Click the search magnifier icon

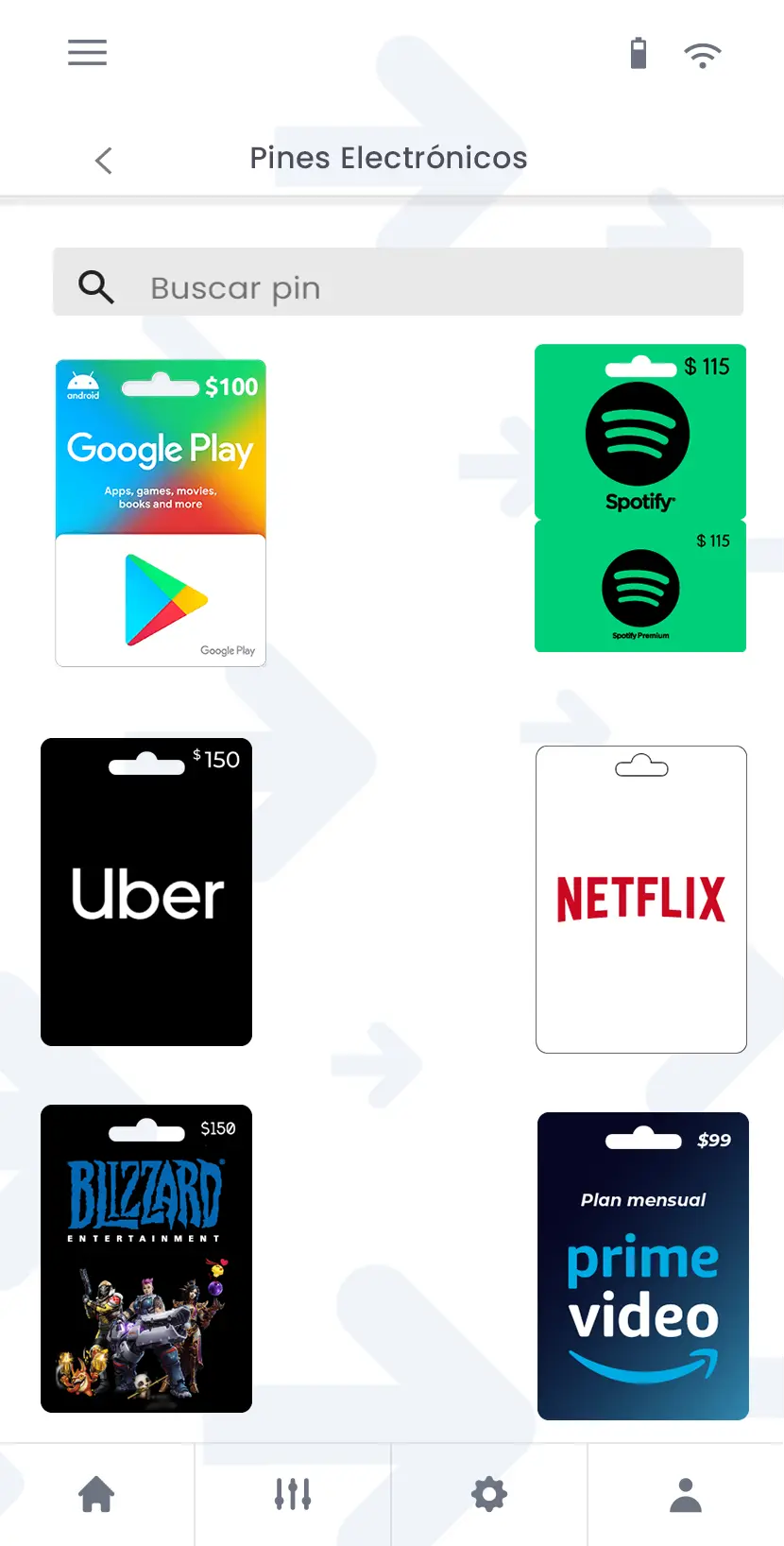tap(95, 286)
